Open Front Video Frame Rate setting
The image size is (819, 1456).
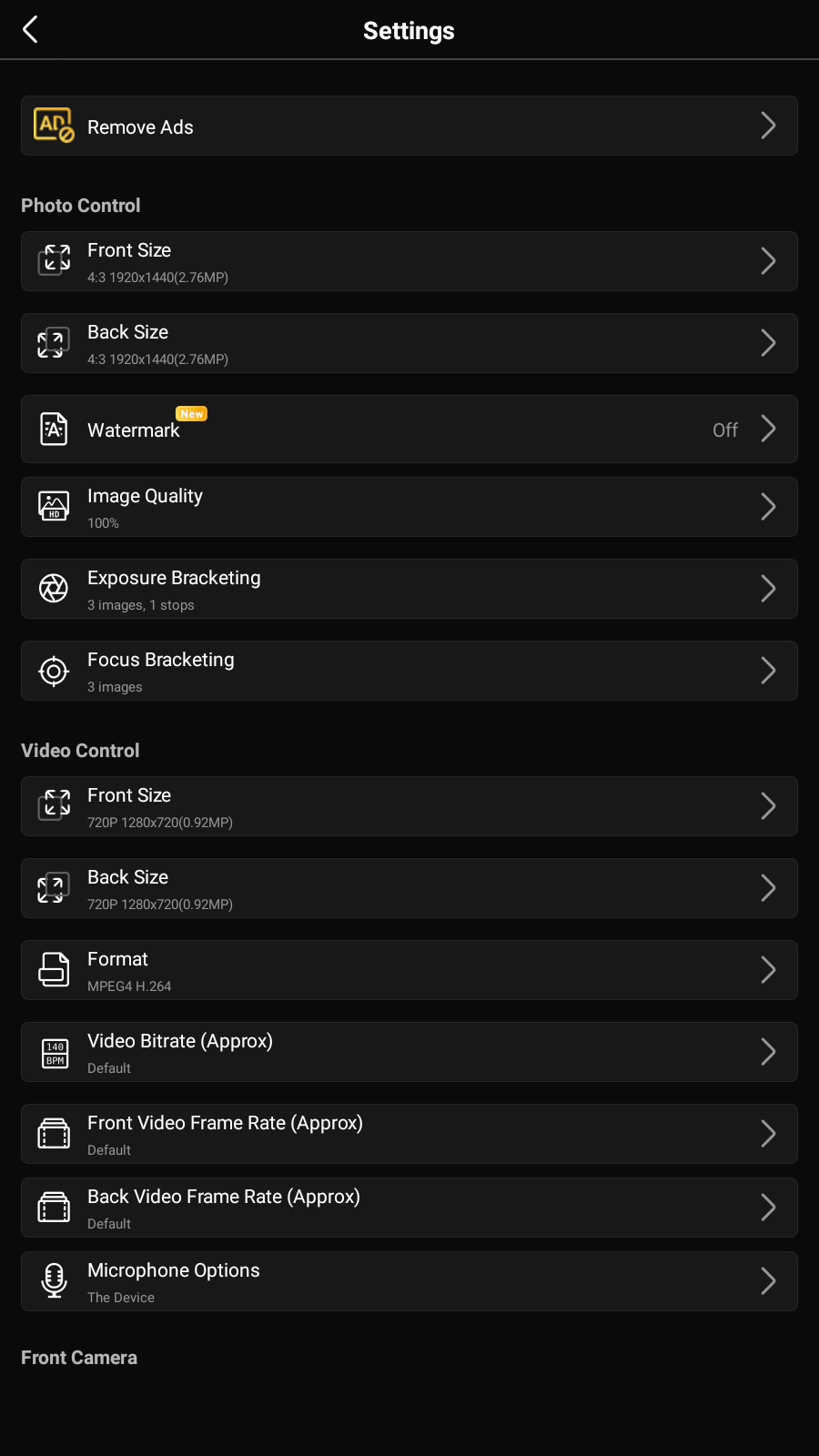pos(409,1134)
